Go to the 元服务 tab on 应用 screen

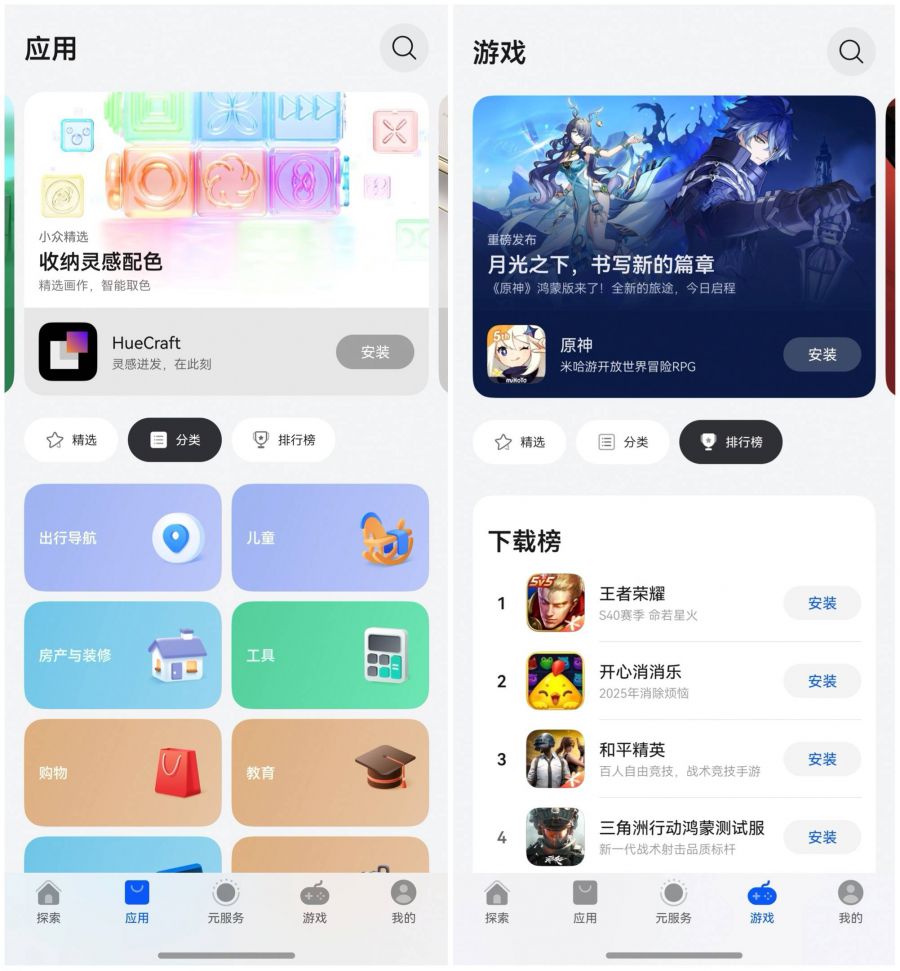[x=226, y=903]
